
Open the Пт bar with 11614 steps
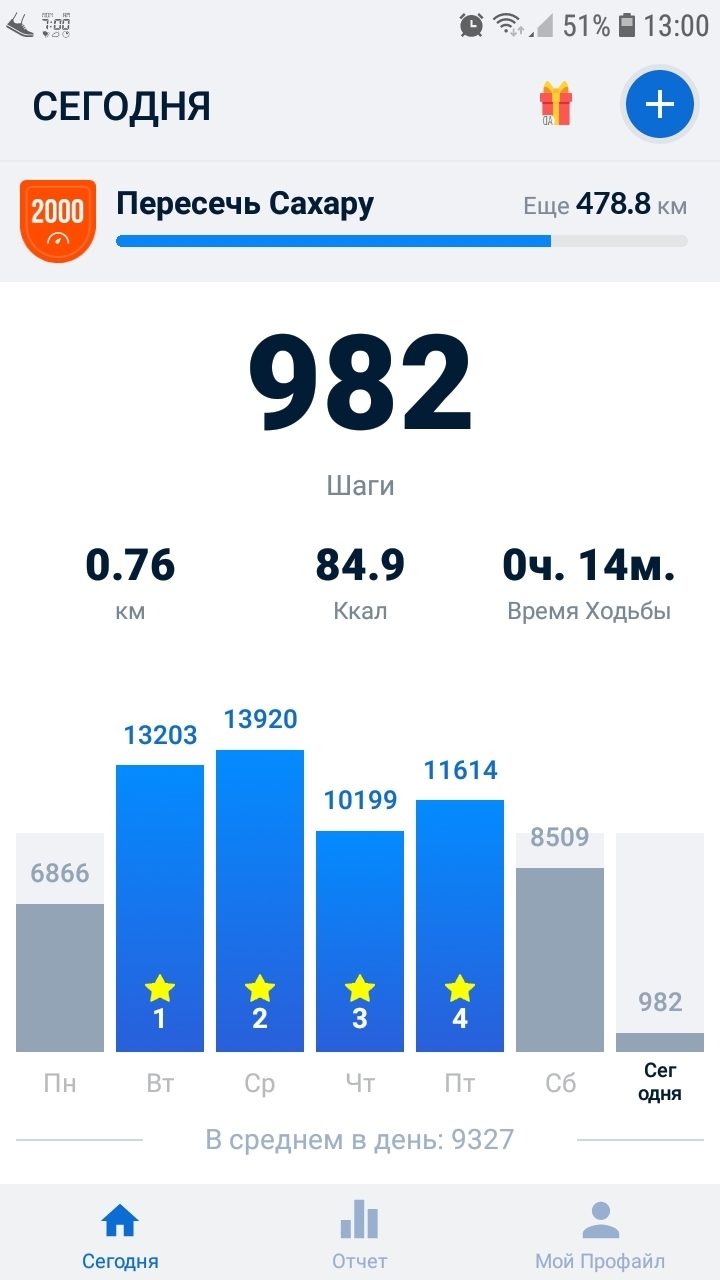(x=460, y=925)
